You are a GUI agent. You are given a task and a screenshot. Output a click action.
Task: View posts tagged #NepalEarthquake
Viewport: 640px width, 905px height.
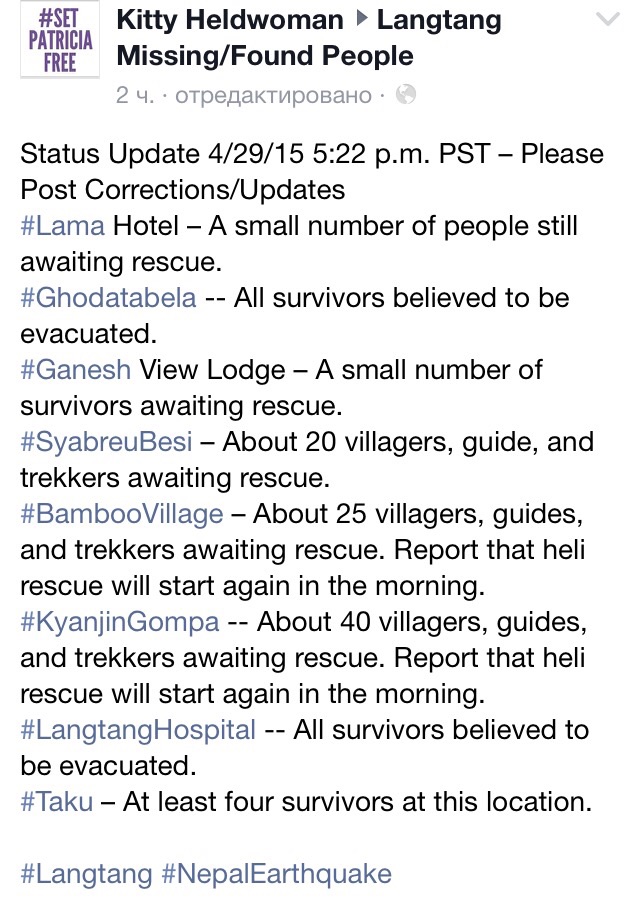(x=276, y=874)
